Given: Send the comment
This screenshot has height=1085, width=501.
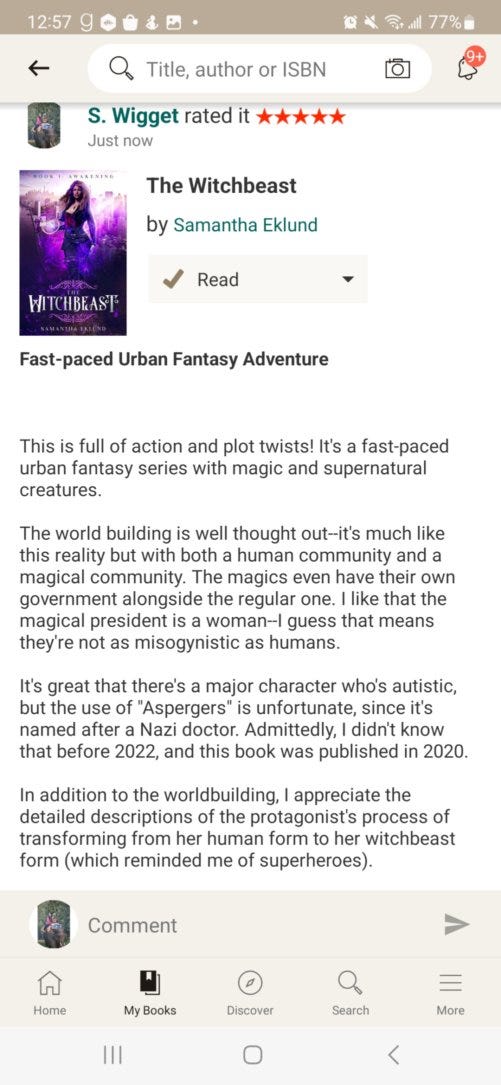Looking at the screenshot, I should (457, 924).
